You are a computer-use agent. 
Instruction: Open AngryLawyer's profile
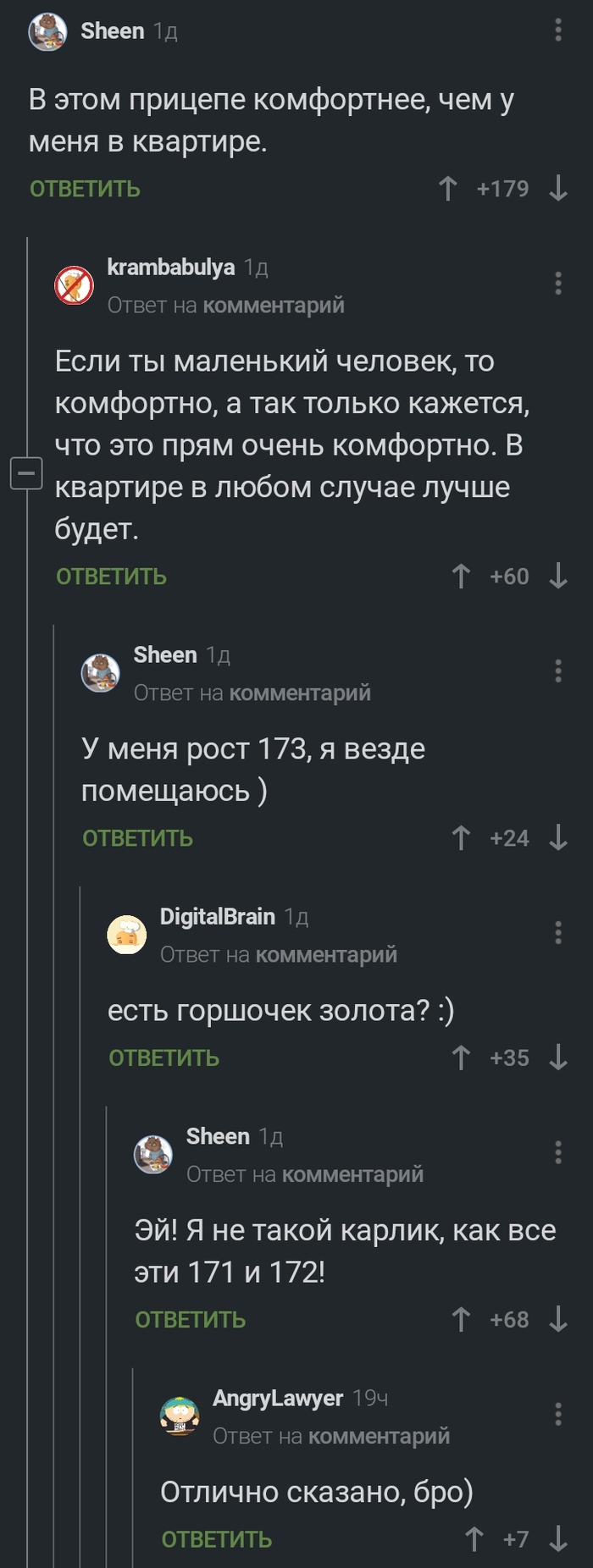click(x=277, y=1398)
